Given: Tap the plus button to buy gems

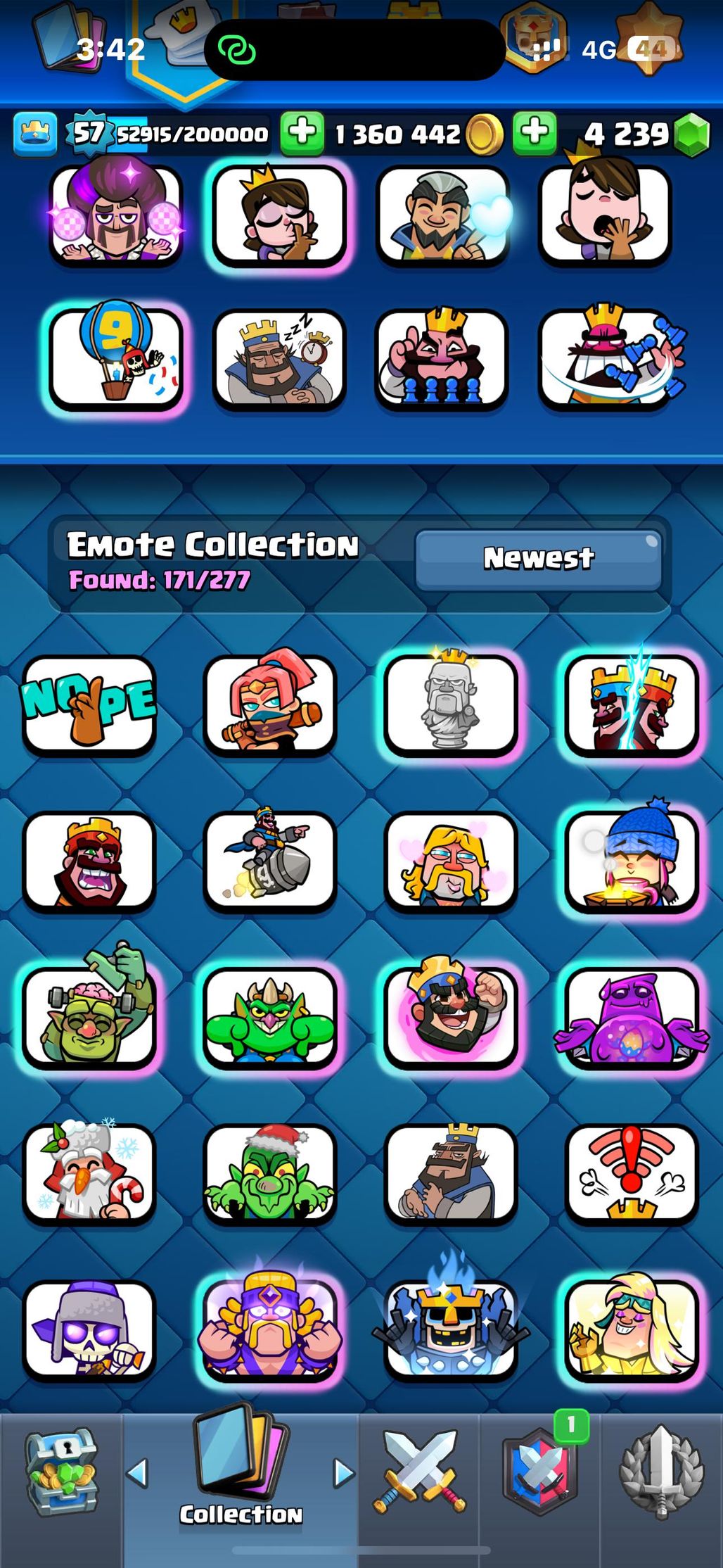Looking at the screenshot, I should click(x=535, y=132).
